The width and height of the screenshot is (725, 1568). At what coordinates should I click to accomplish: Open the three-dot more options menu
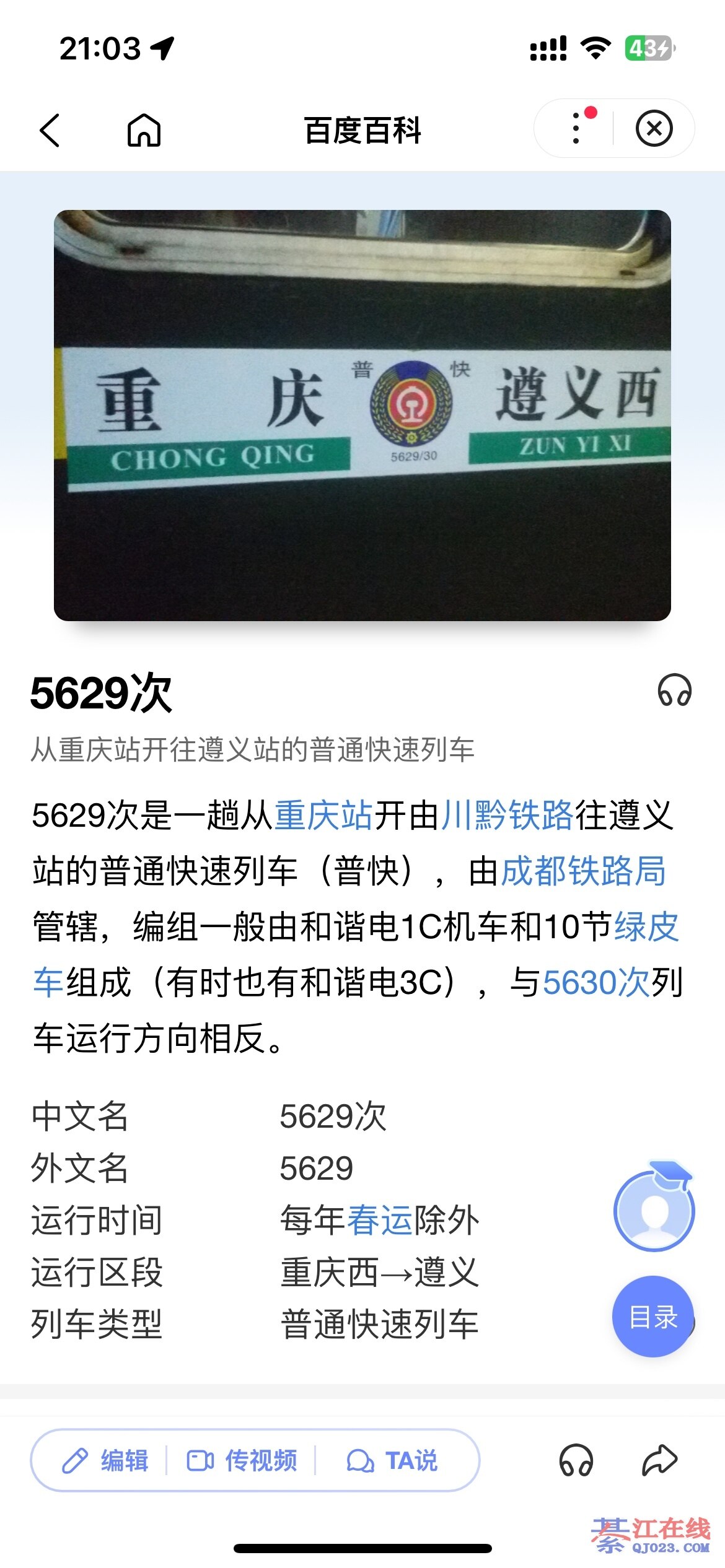[x=576, y=129]
